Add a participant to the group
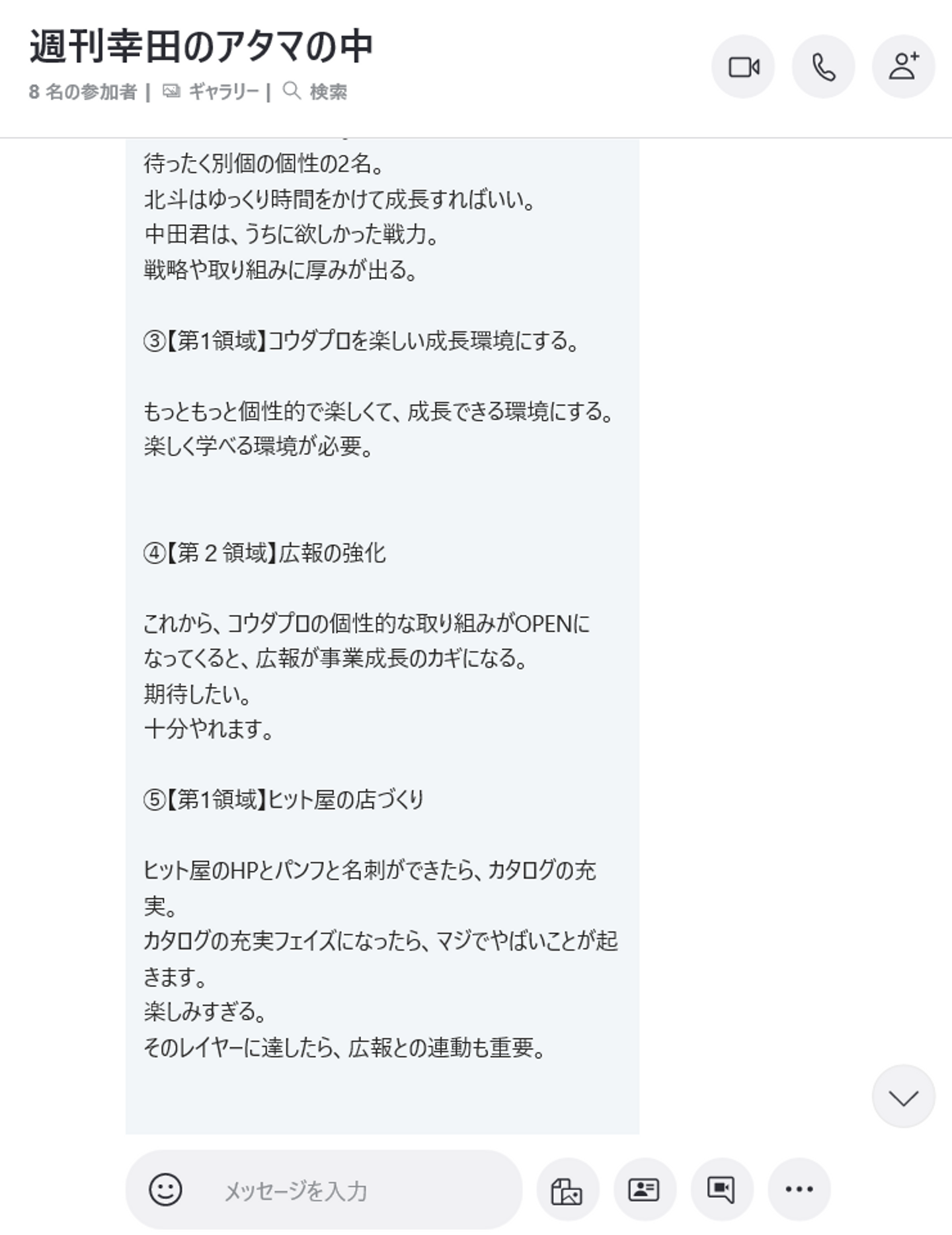The width and height of the screenshot is (952, 1235). [x=903, y=67]
